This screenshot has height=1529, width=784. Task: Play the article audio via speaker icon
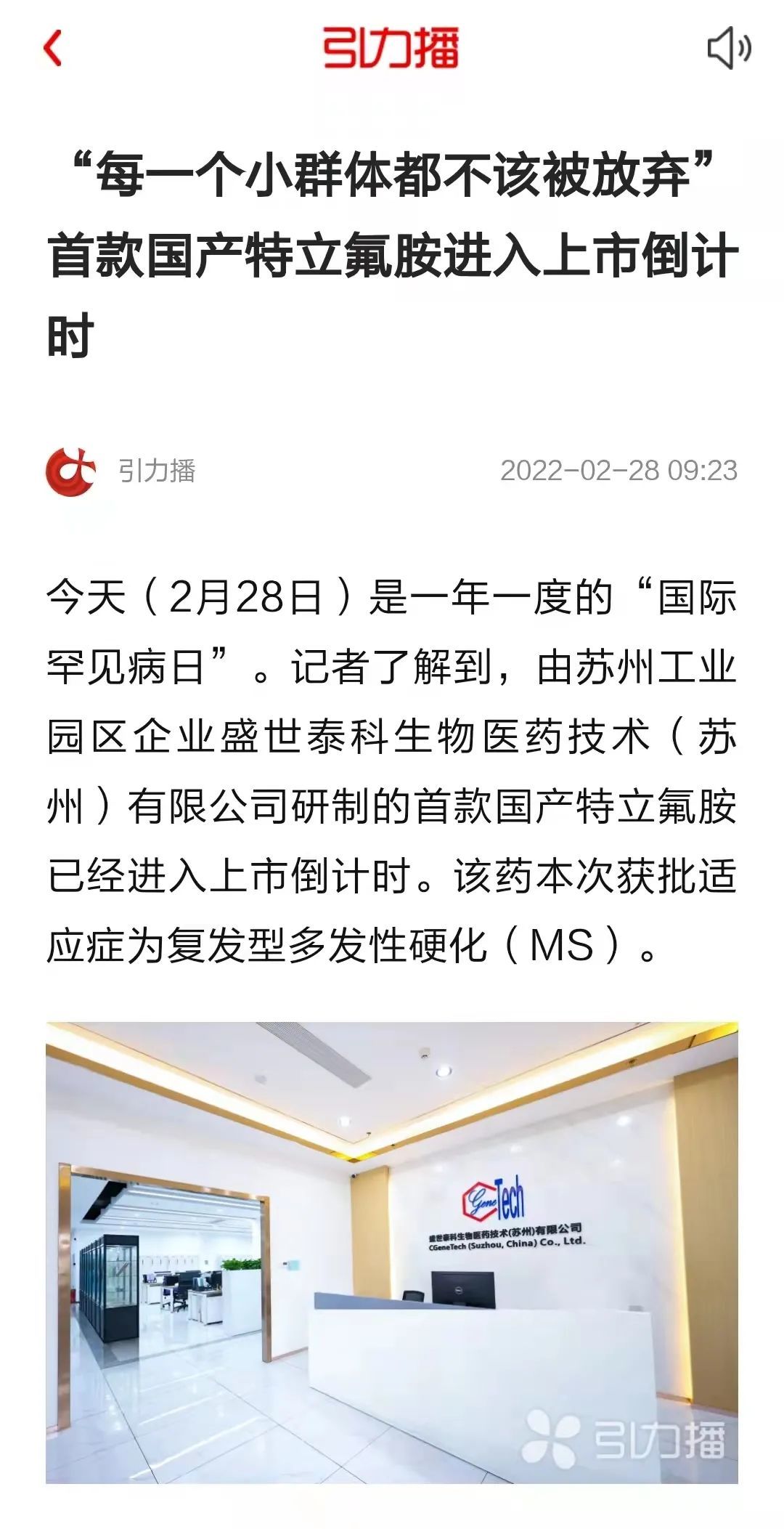[x=729, y=49]
